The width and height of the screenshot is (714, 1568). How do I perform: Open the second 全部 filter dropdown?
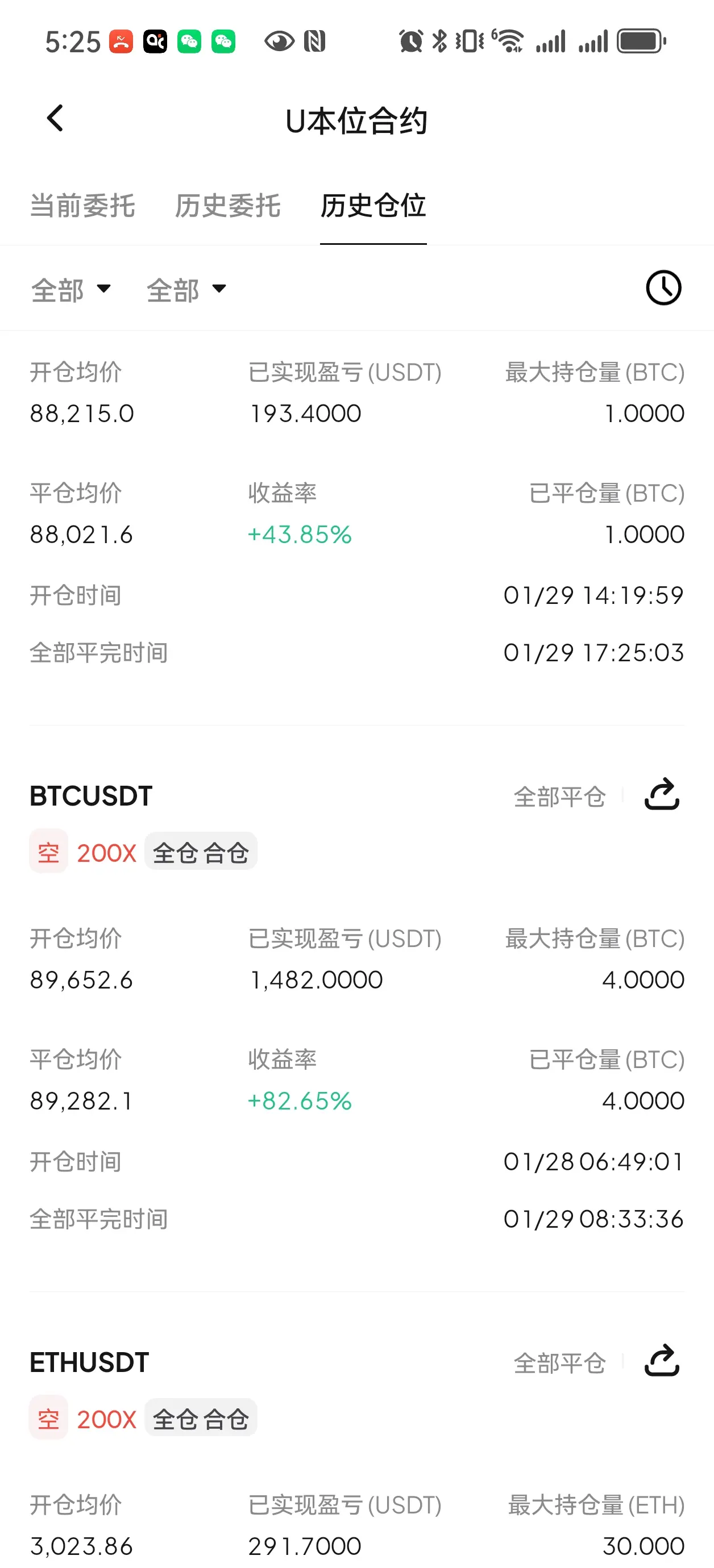[x=186, y=290]
